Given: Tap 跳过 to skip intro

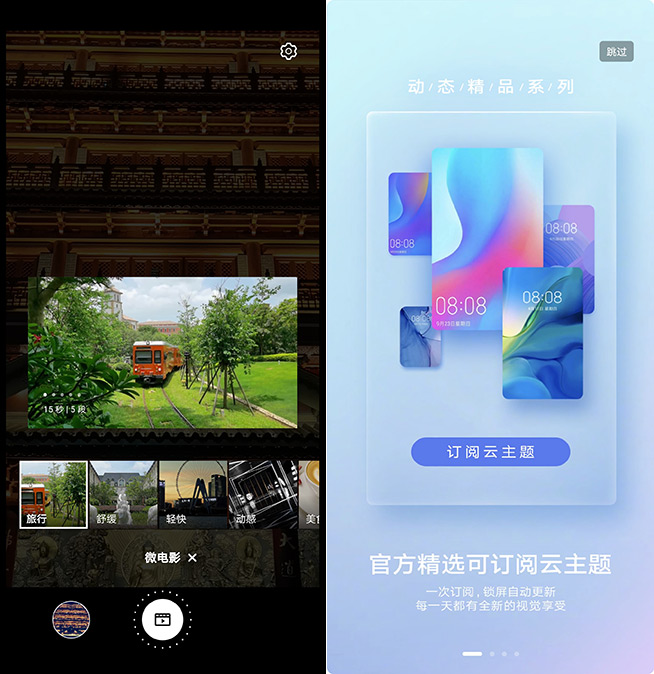Looking at the screenshot, I should [x=616, y=51].
